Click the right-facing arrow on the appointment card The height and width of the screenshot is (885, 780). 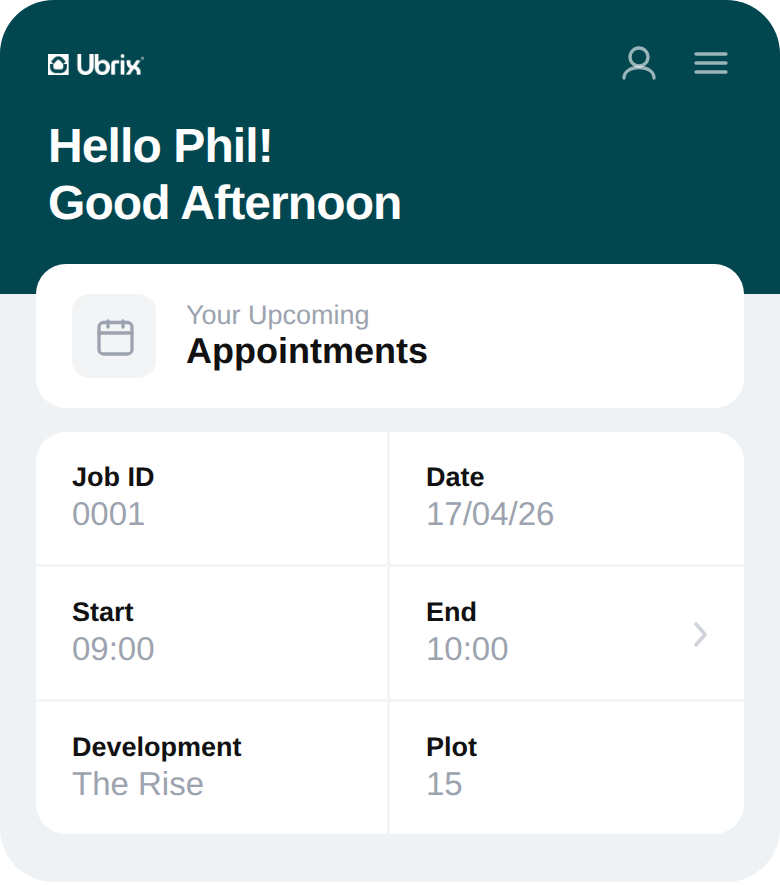pyautogui.click(x=700, y=634)
